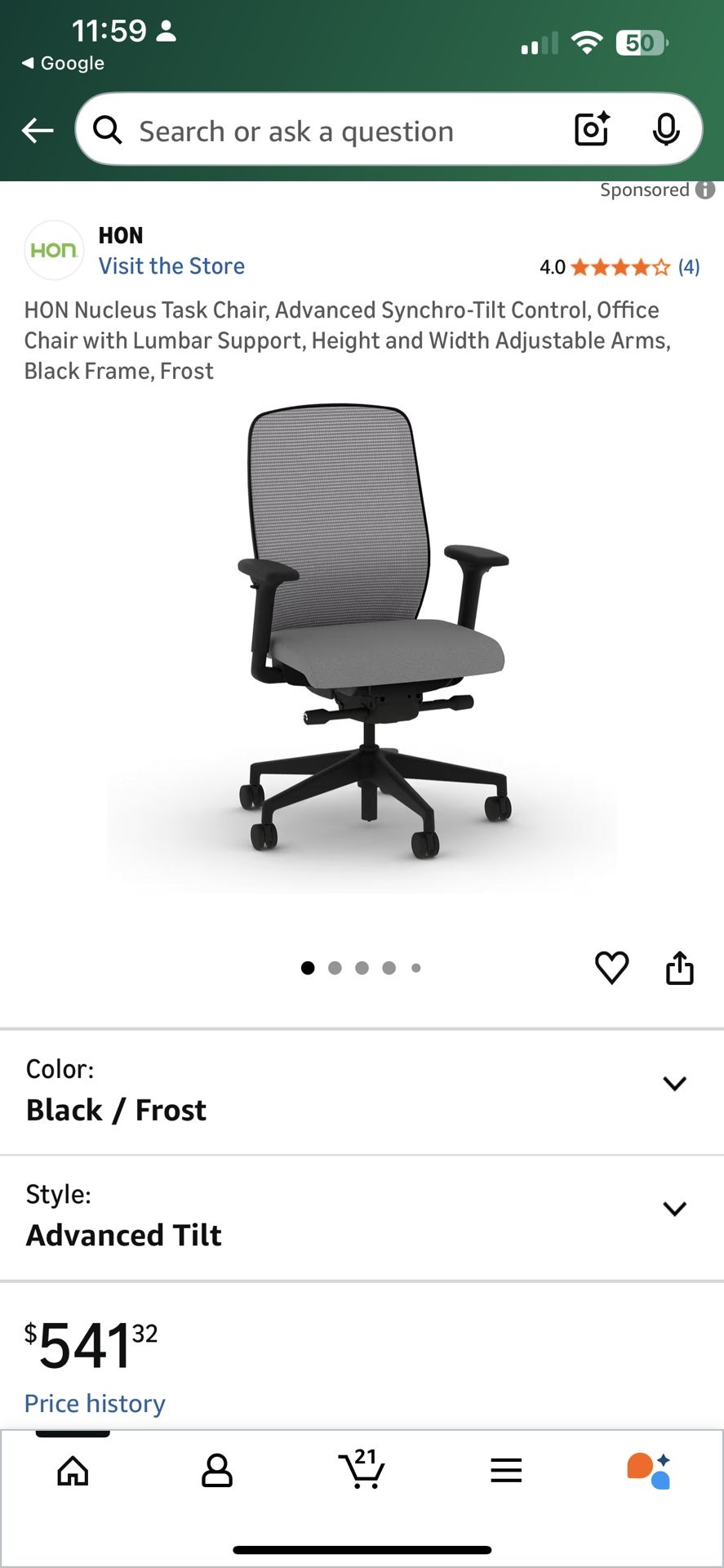
Task: Select the magnifying glass search icon
Action: [108, 131]
